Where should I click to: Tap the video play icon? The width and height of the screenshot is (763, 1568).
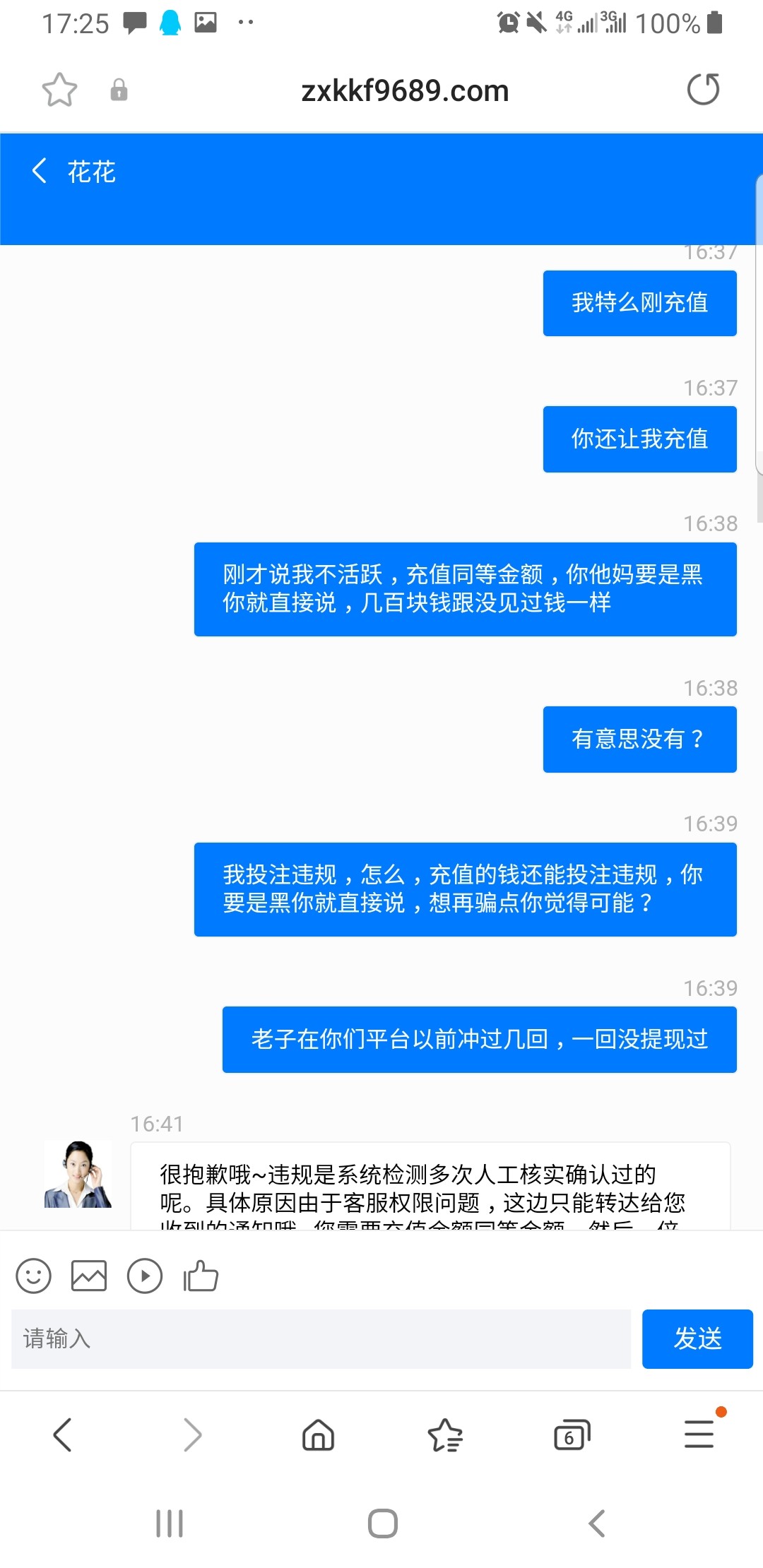click(x=145, y=1276)
